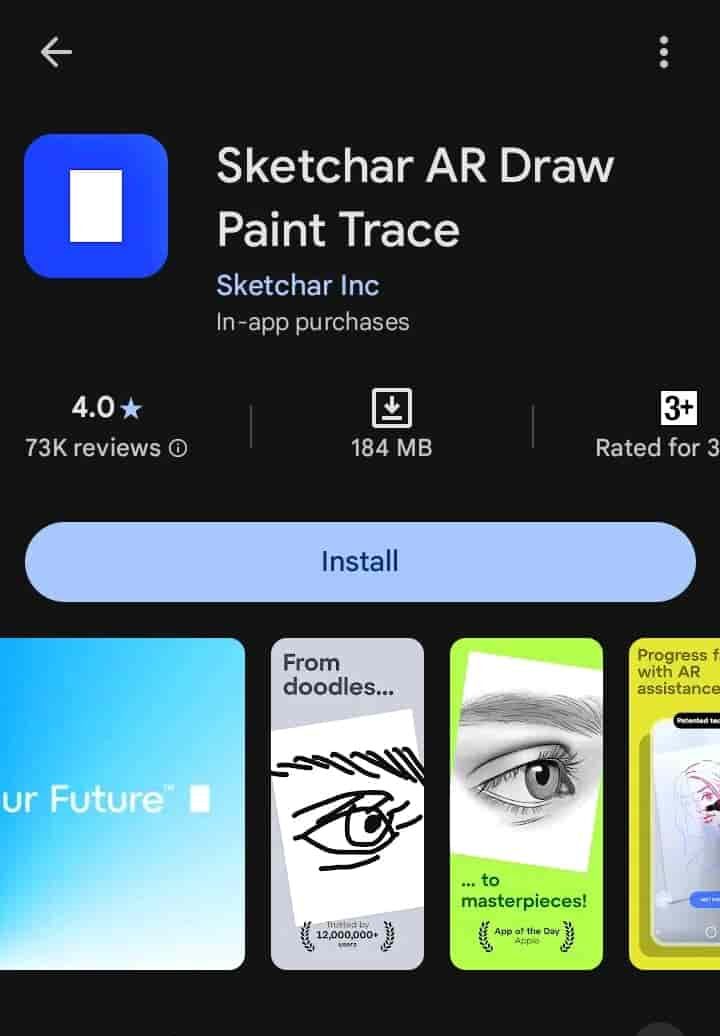
Task: Install Sketchar AR Draw Paint Trace
Action: [x=360, y=562]
